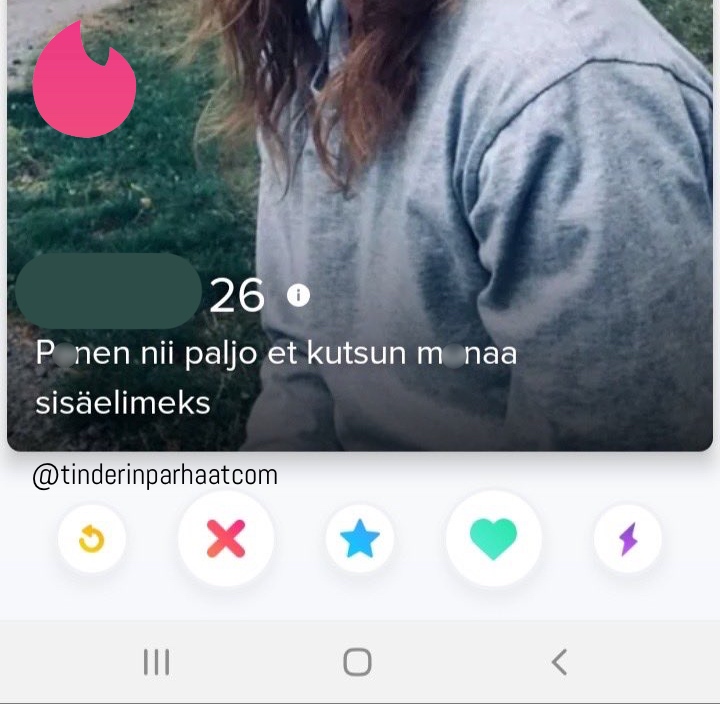This screenshot has height=704, width=720.
Task: Like this profile with green heart
Action: 493,540
